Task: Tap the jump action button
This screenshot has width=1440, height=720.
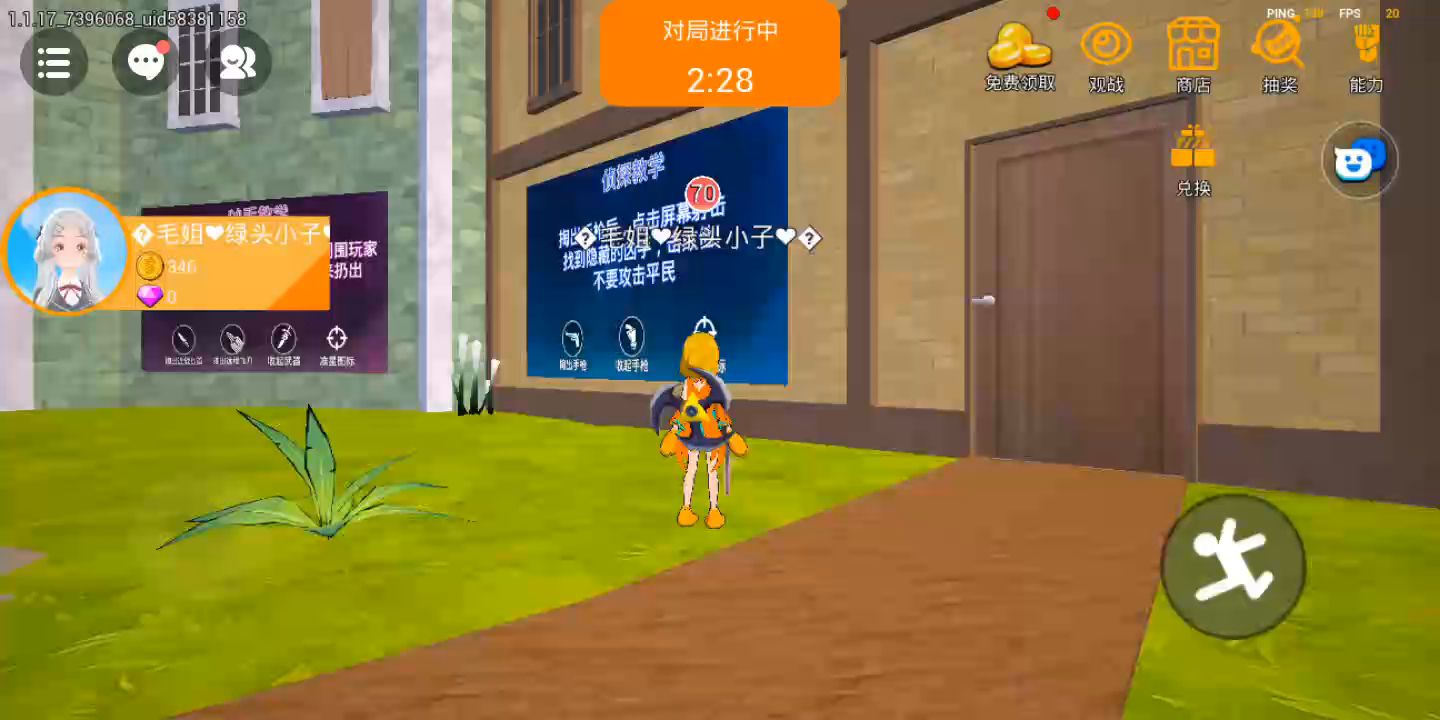Action: coord(1233,565)
